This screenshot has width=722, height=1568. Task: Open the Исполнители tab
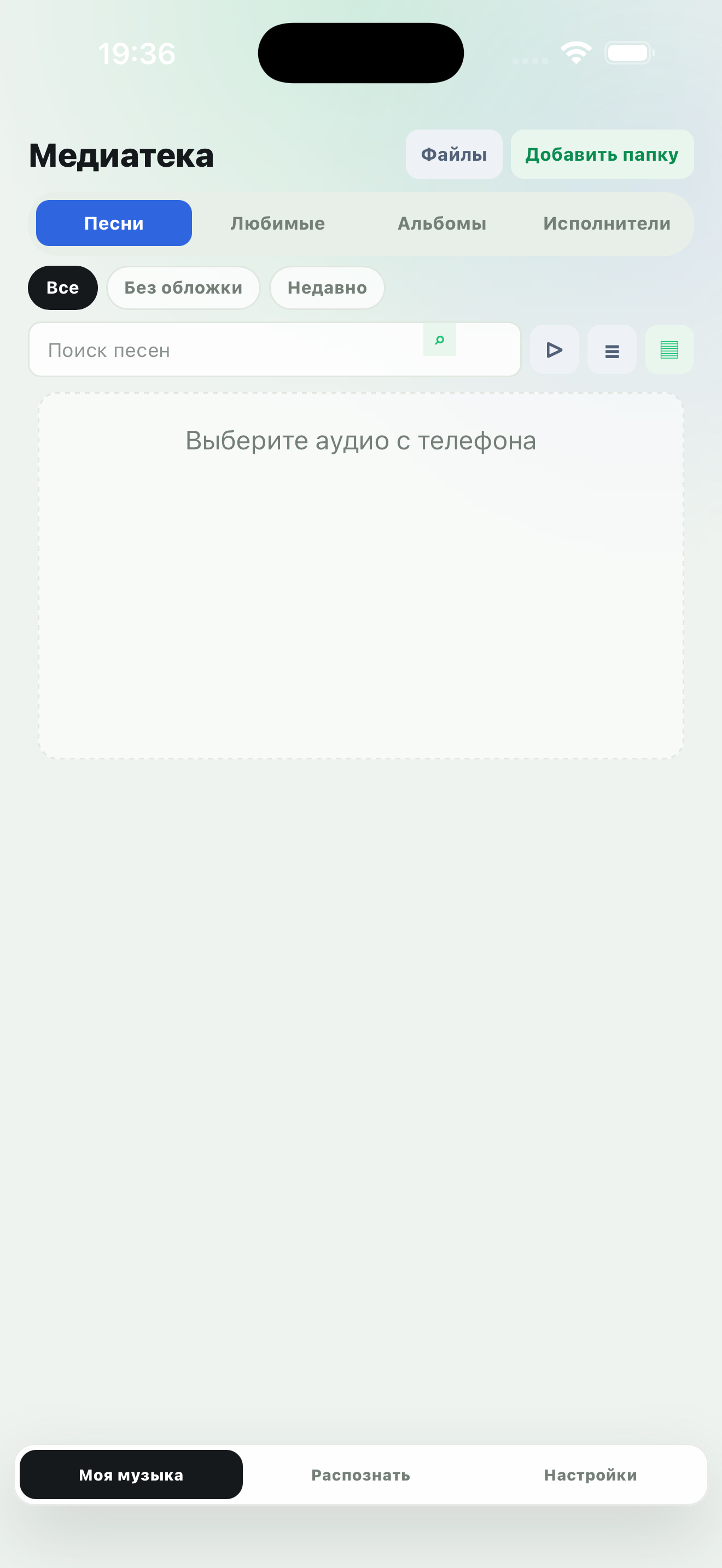(607, 224)
